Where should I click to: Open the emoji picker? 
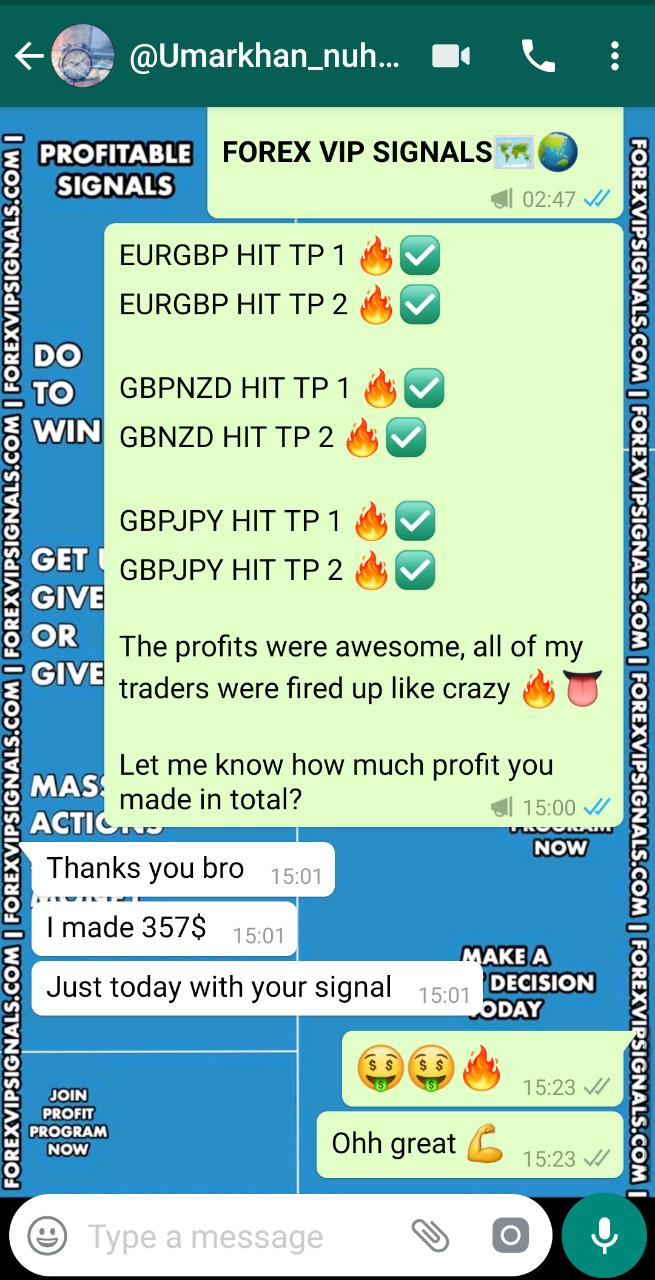click(x=47, y=1236)
